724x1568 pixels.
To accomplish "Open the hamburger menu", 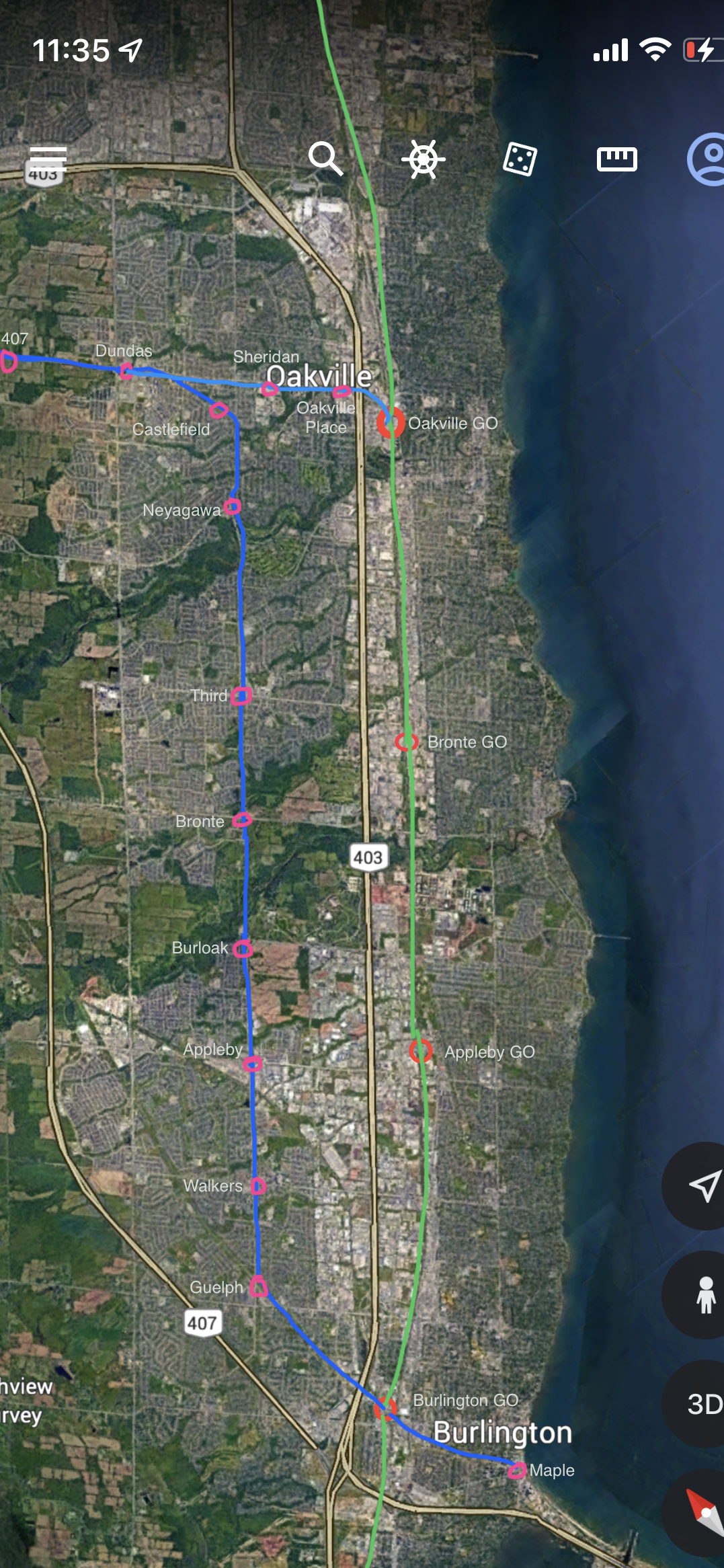I will (48, 159).
